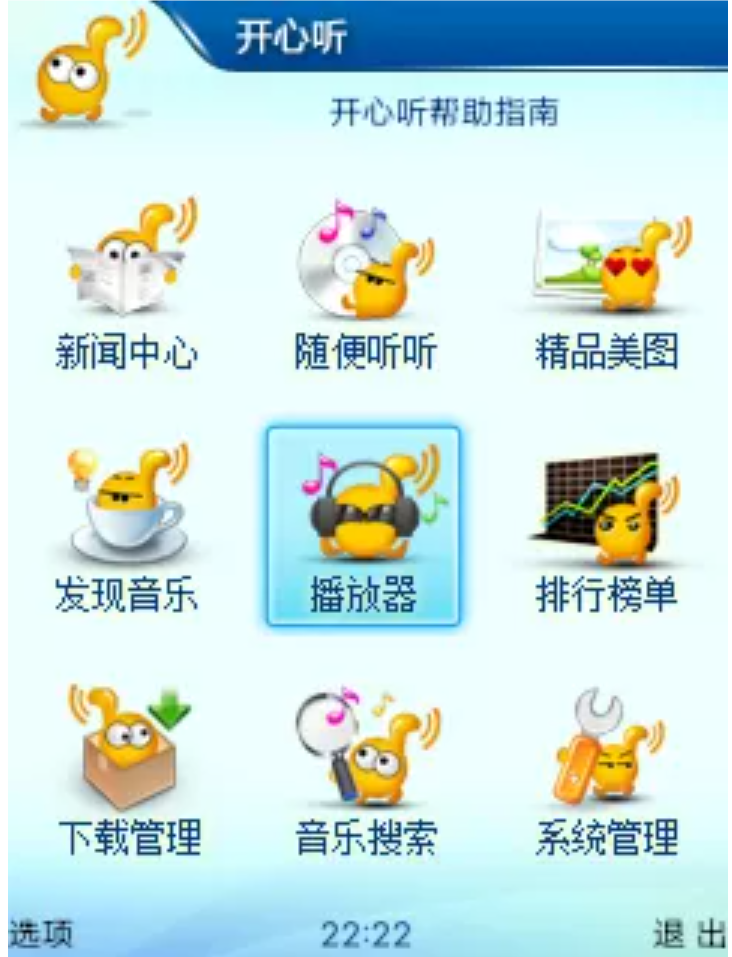This screenshot has height=957, width=732.
Task: Exit the app via 退出
Action: (688, 934)
